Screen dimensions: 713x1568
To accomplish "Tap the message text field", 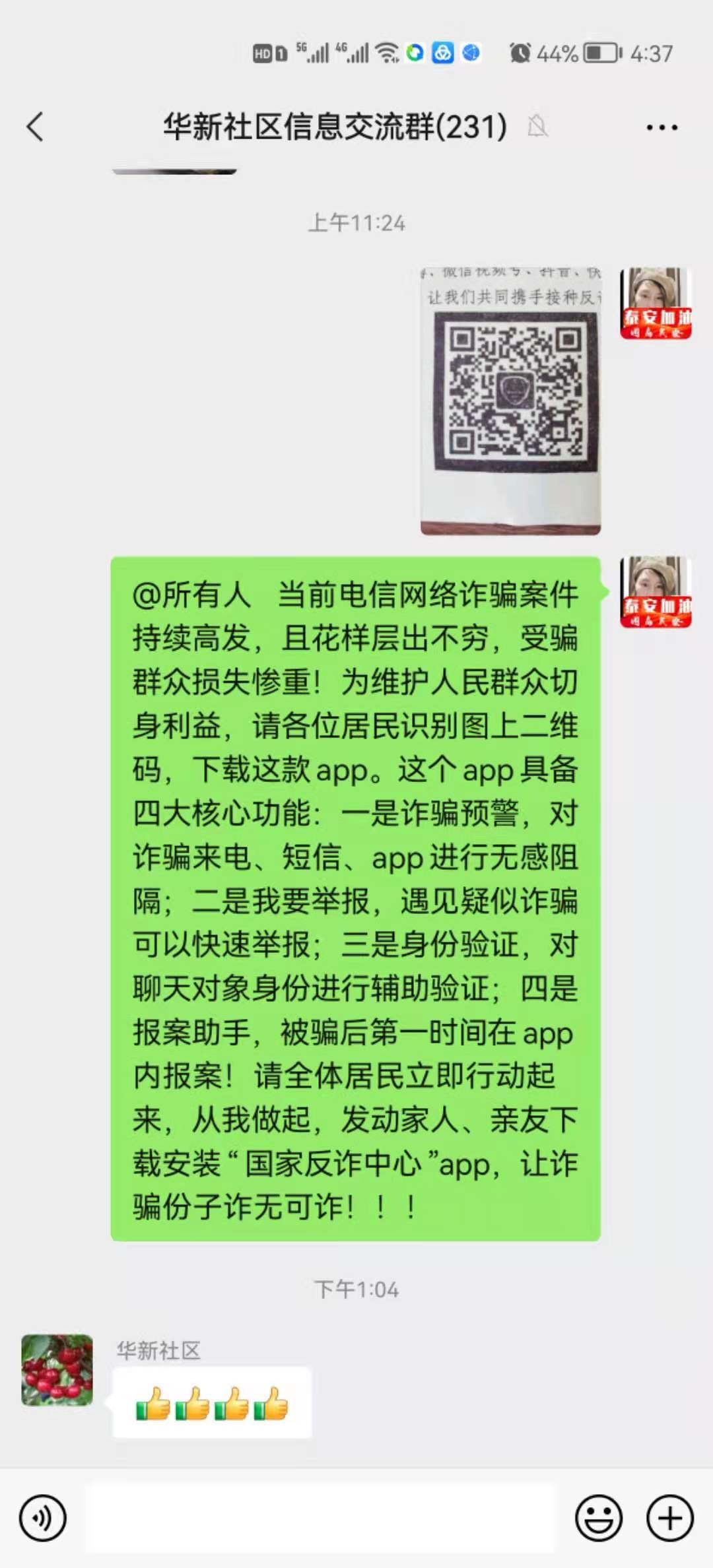I will click(x=321, y=1518).
